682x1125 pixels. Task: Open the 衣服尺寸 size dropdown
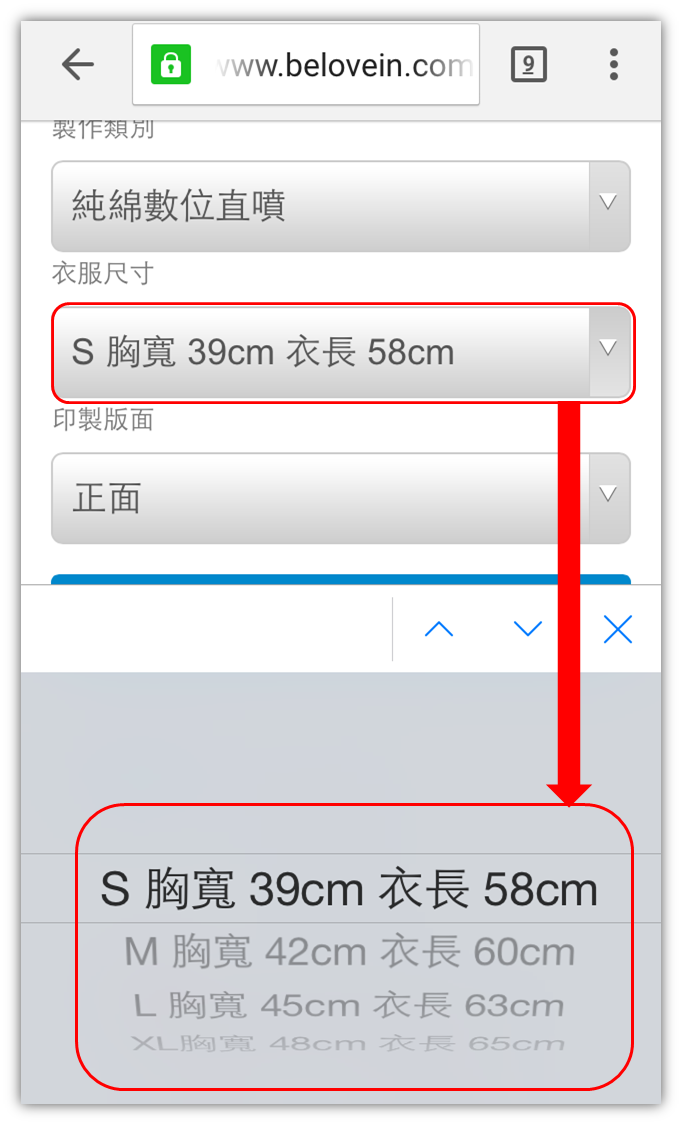[x=343, y=352]
